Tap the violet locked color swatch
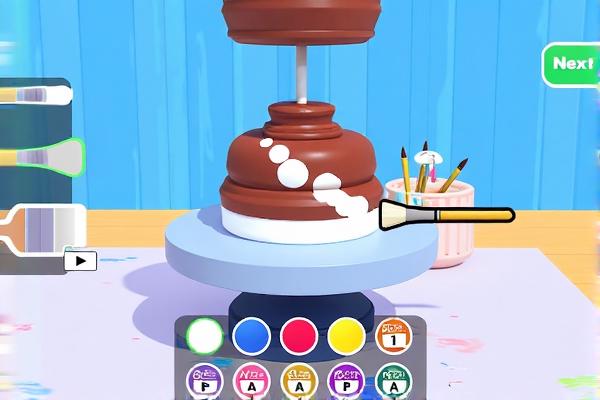The image size is (600, 400). (347, 381)
